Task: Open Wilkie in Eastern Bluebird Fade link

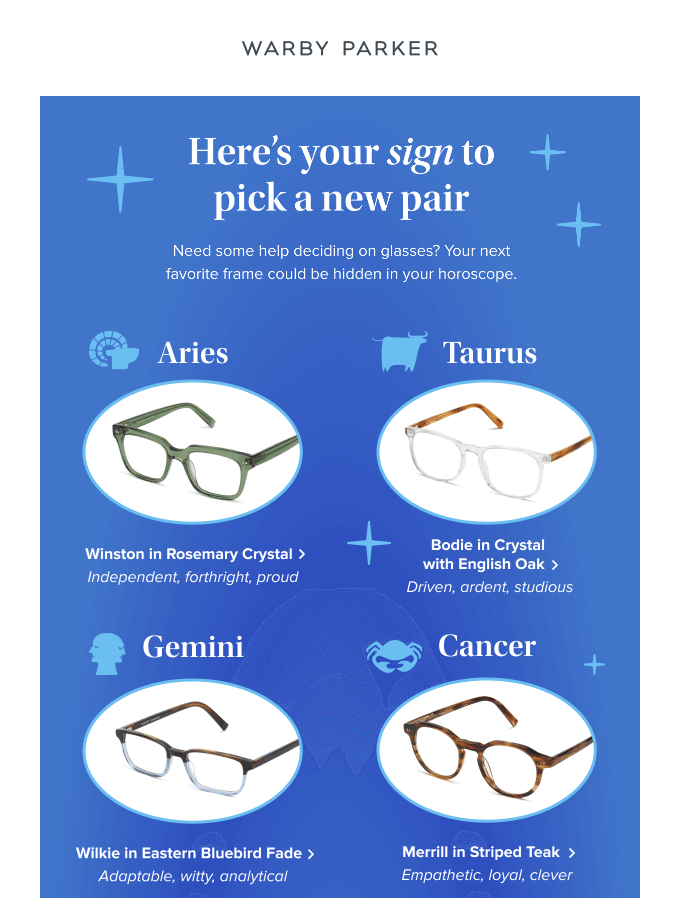Action: [x=194, y=854]
